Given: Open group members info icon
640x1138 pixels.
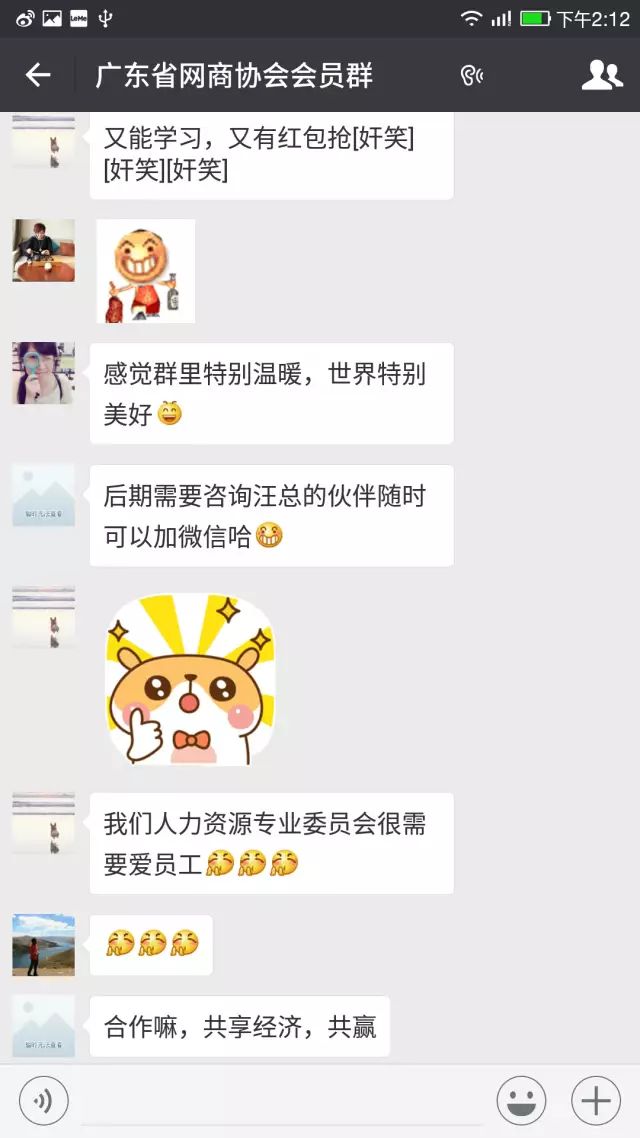Looking at the screenshot, I should pyautogui.click(x=601, y=75).
